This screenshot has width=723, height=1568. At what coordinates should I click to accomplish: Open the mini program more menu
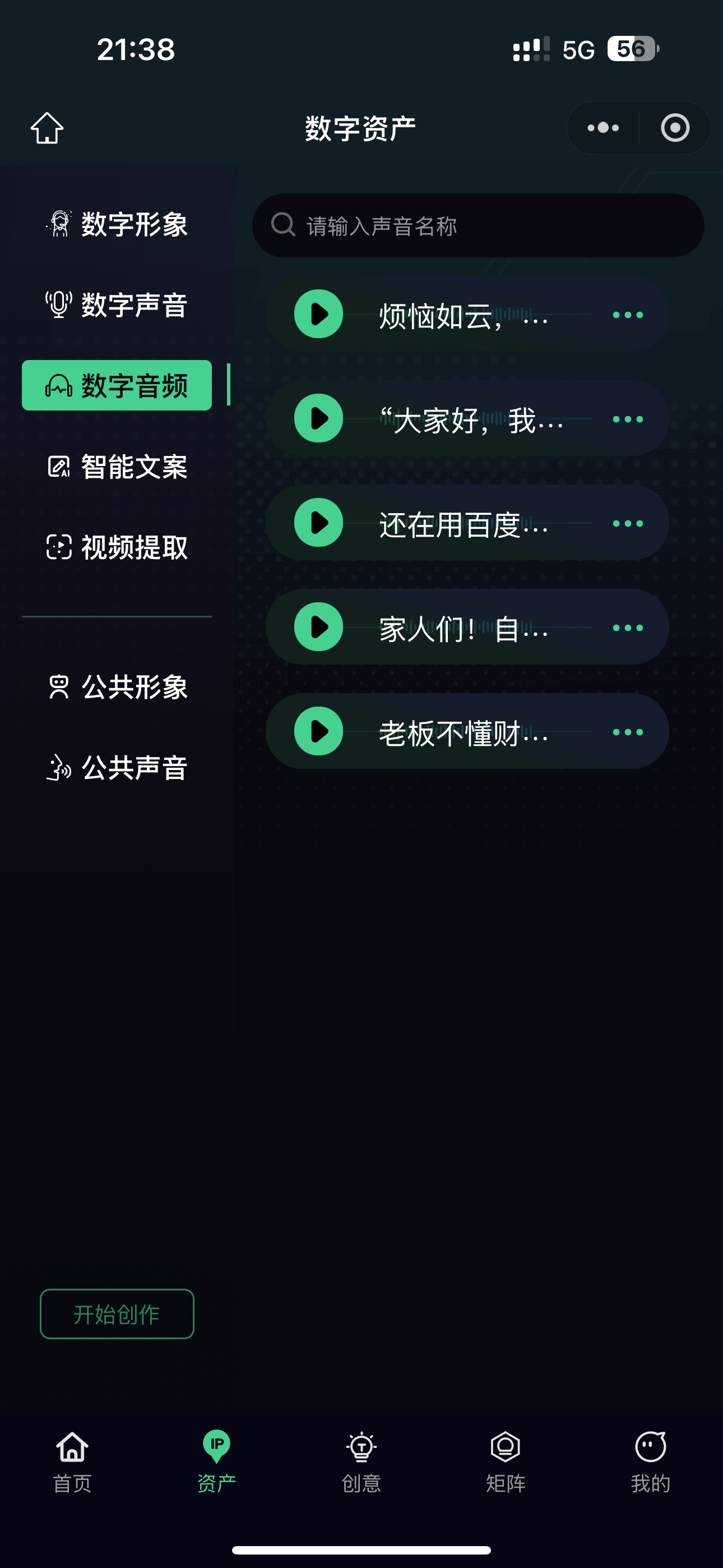click(602, 128)
